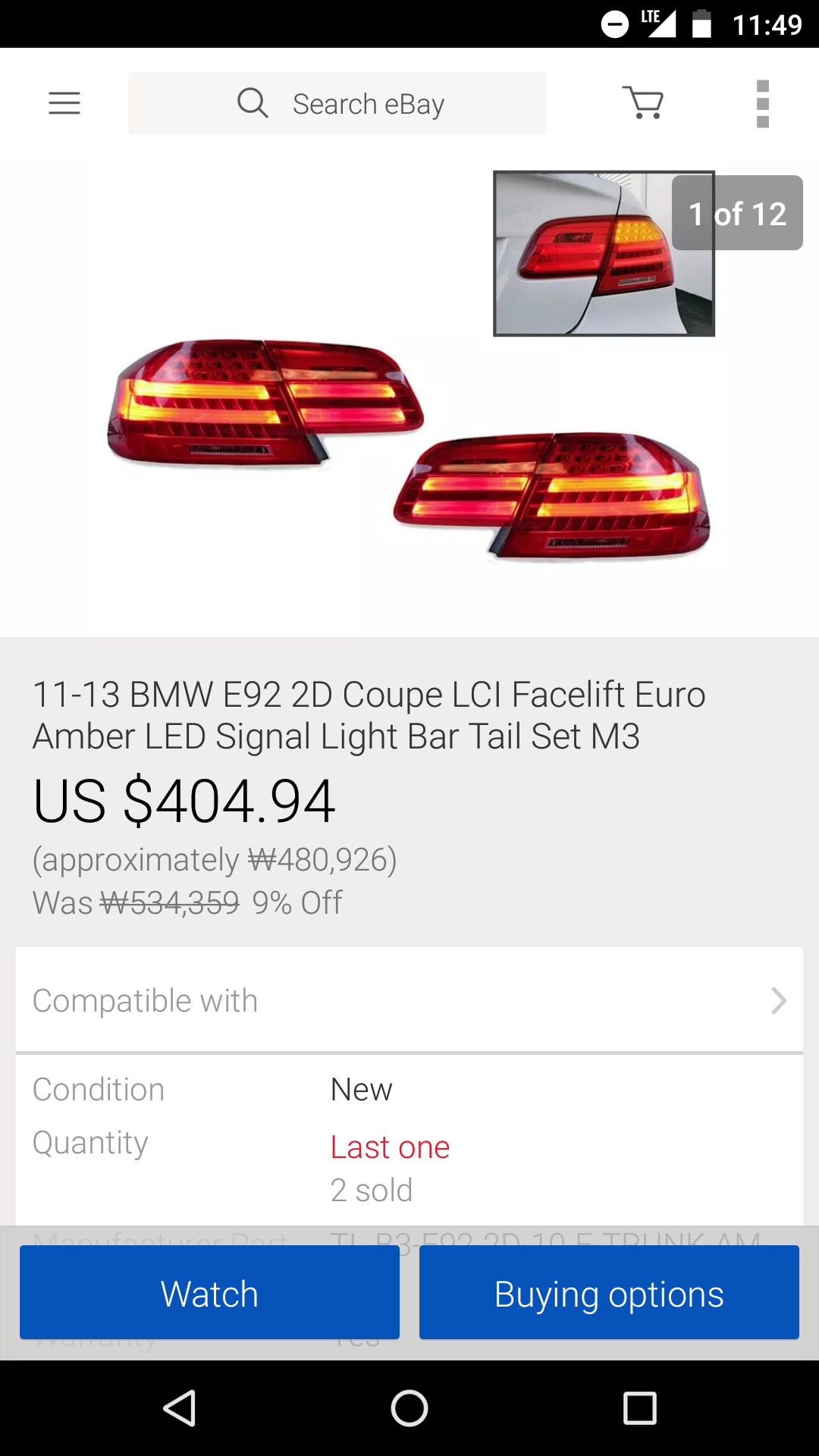Open the overflow menu
The image size is (819, 1456).
click(x=763, y=103)
